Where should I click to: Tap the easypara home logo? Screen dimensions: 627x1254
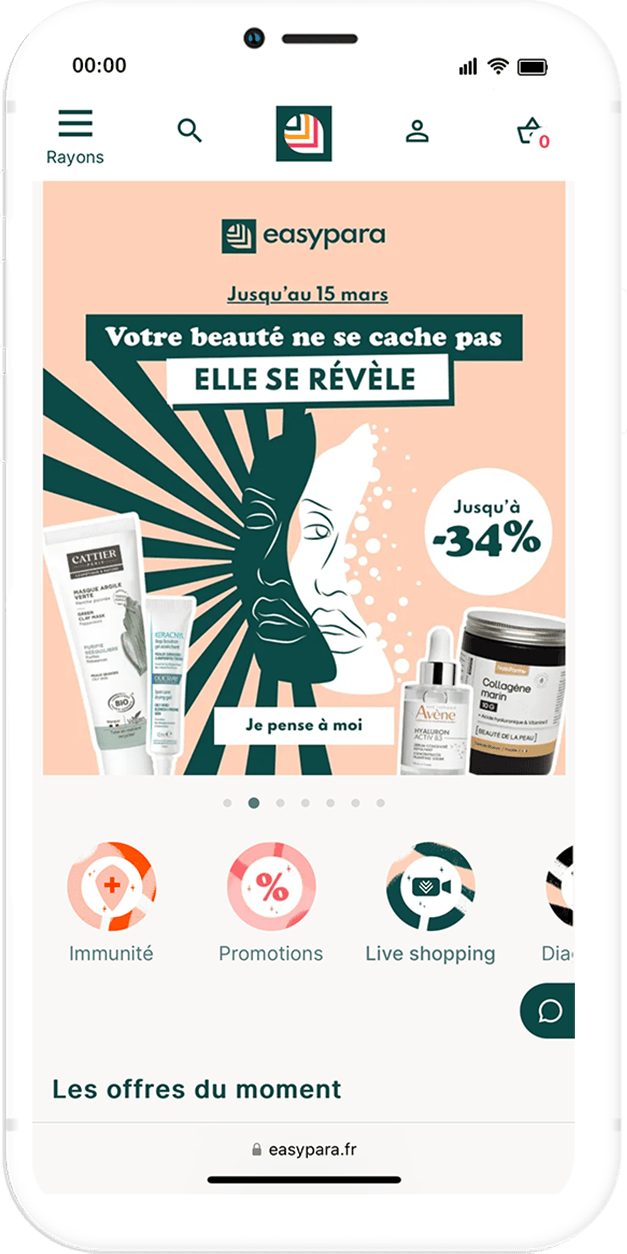point(303,133)
